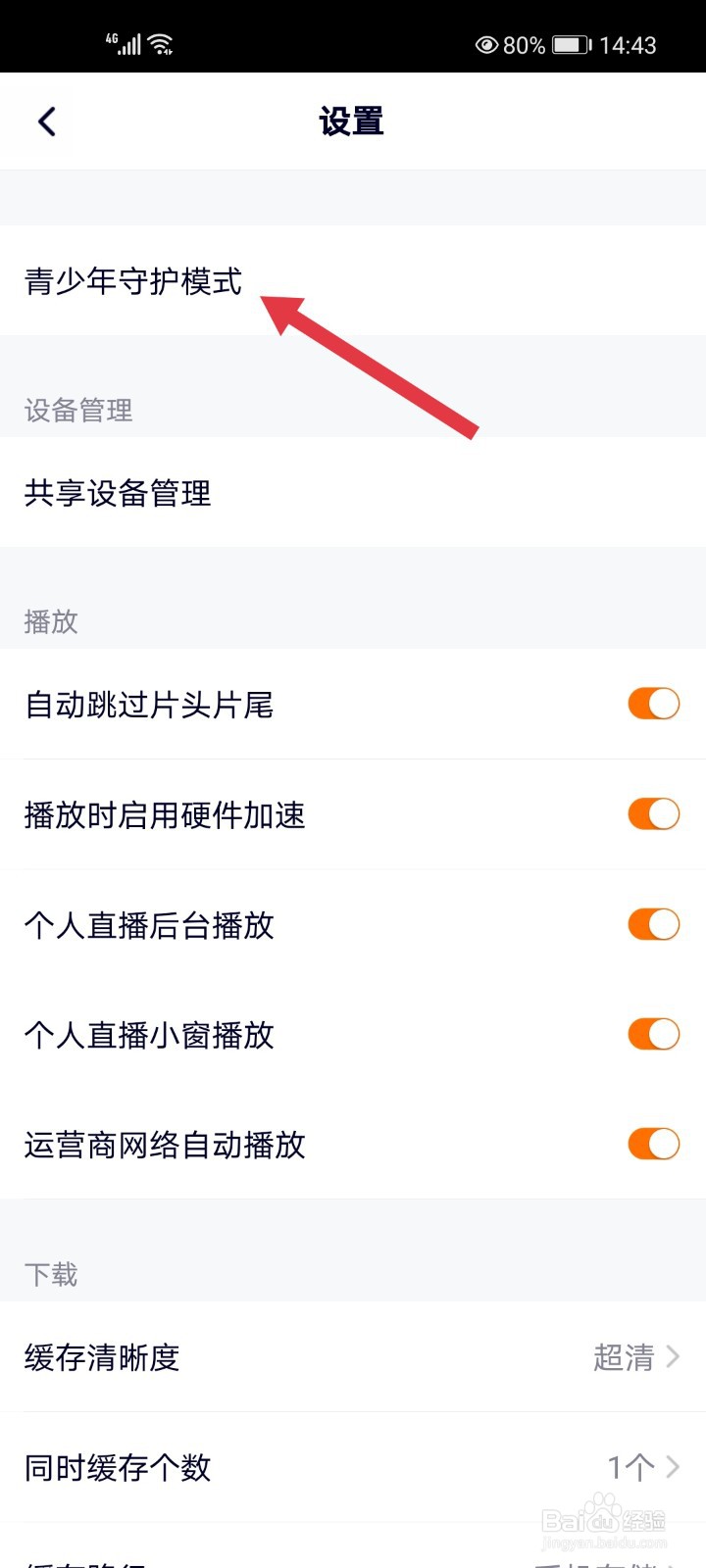Turn off 自动跳过片头片尾
This screenshot has width=706, height=1568.
coord(653,704)
